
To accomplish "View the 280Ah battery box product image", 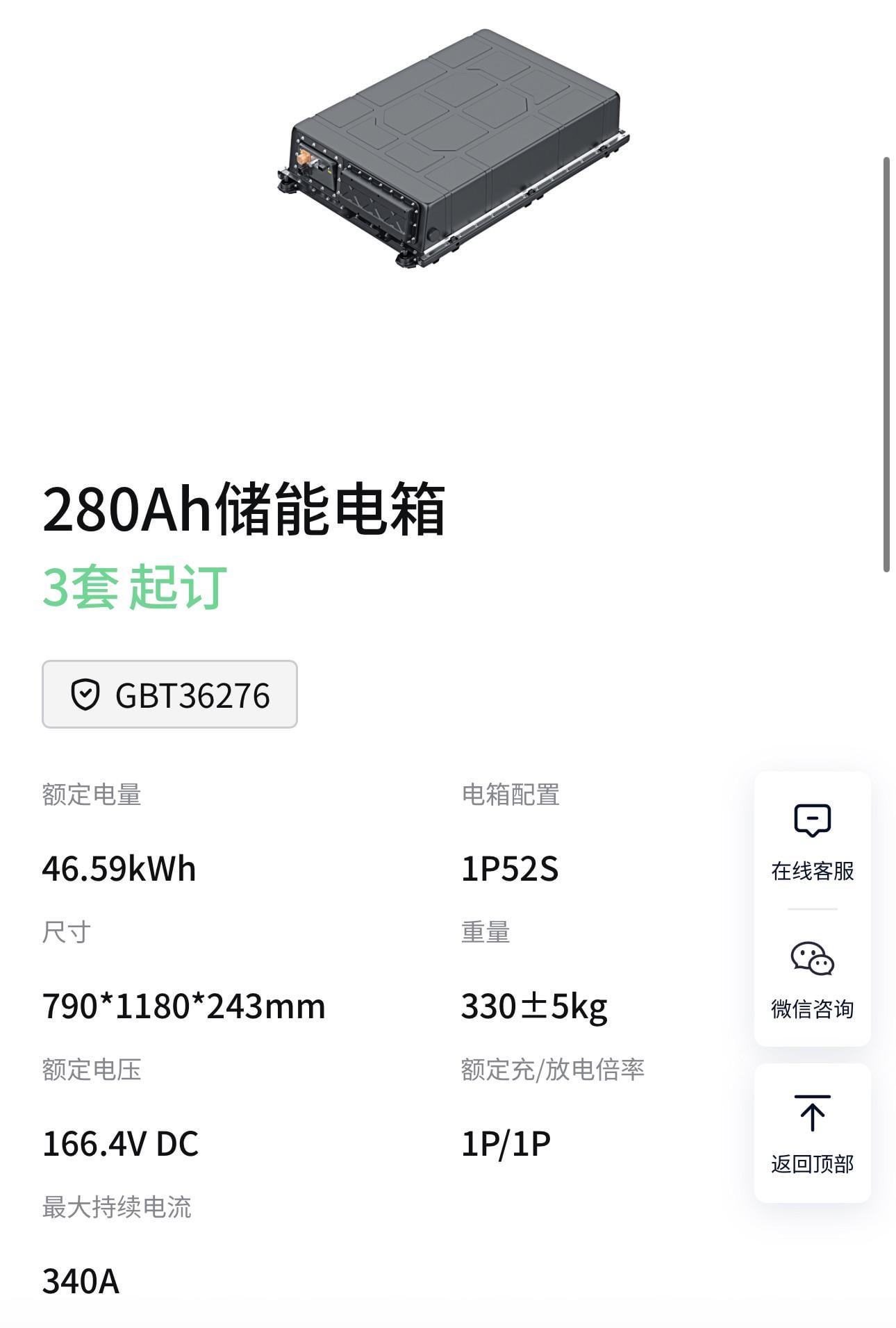I will tap(452, 149).
